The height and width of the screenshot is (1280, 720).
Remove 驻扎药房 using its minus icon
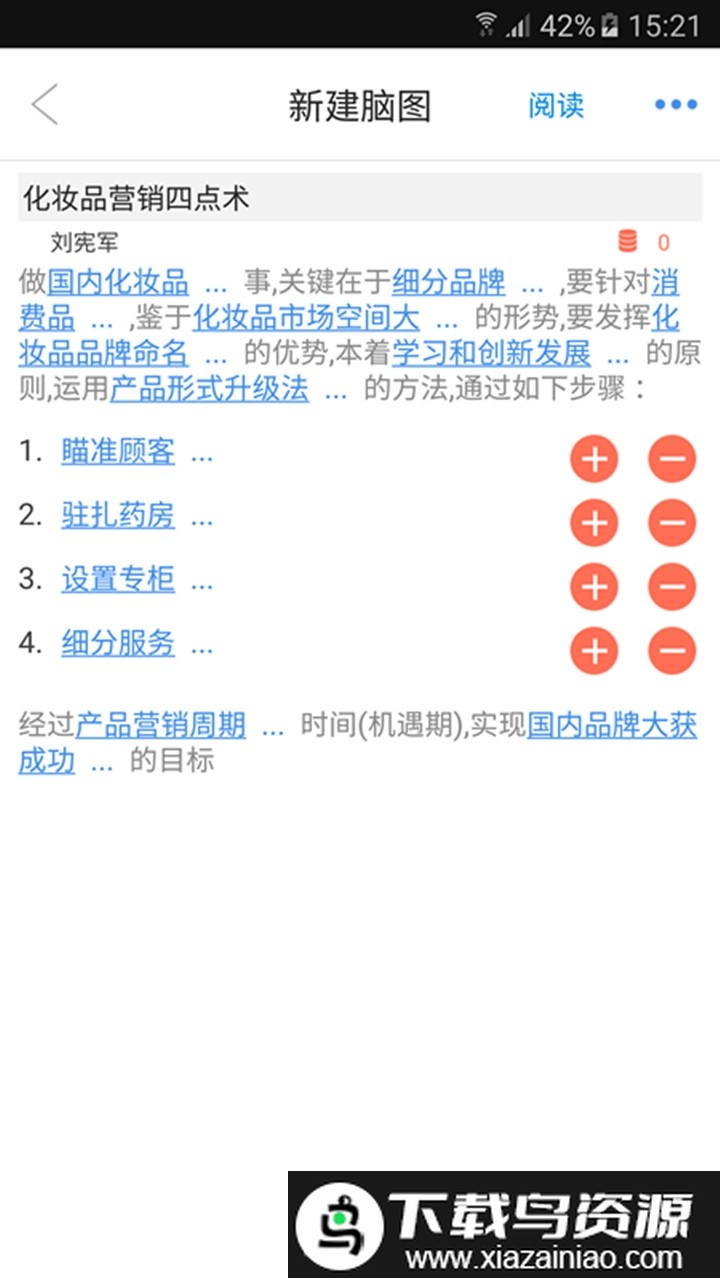[x=671, y=523]
